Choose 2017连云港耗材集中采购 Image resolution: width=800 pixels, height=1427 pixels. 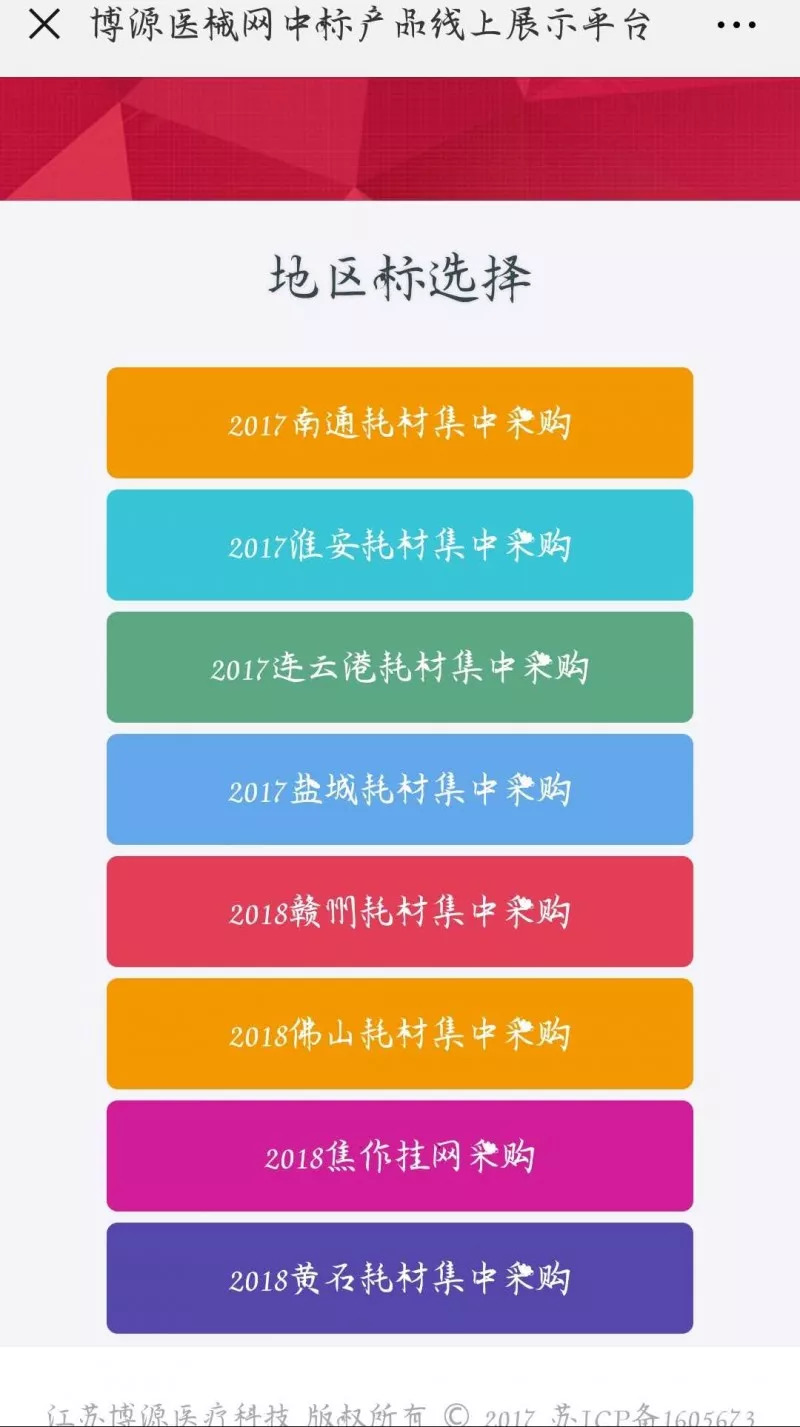click(x=400, y=667)
